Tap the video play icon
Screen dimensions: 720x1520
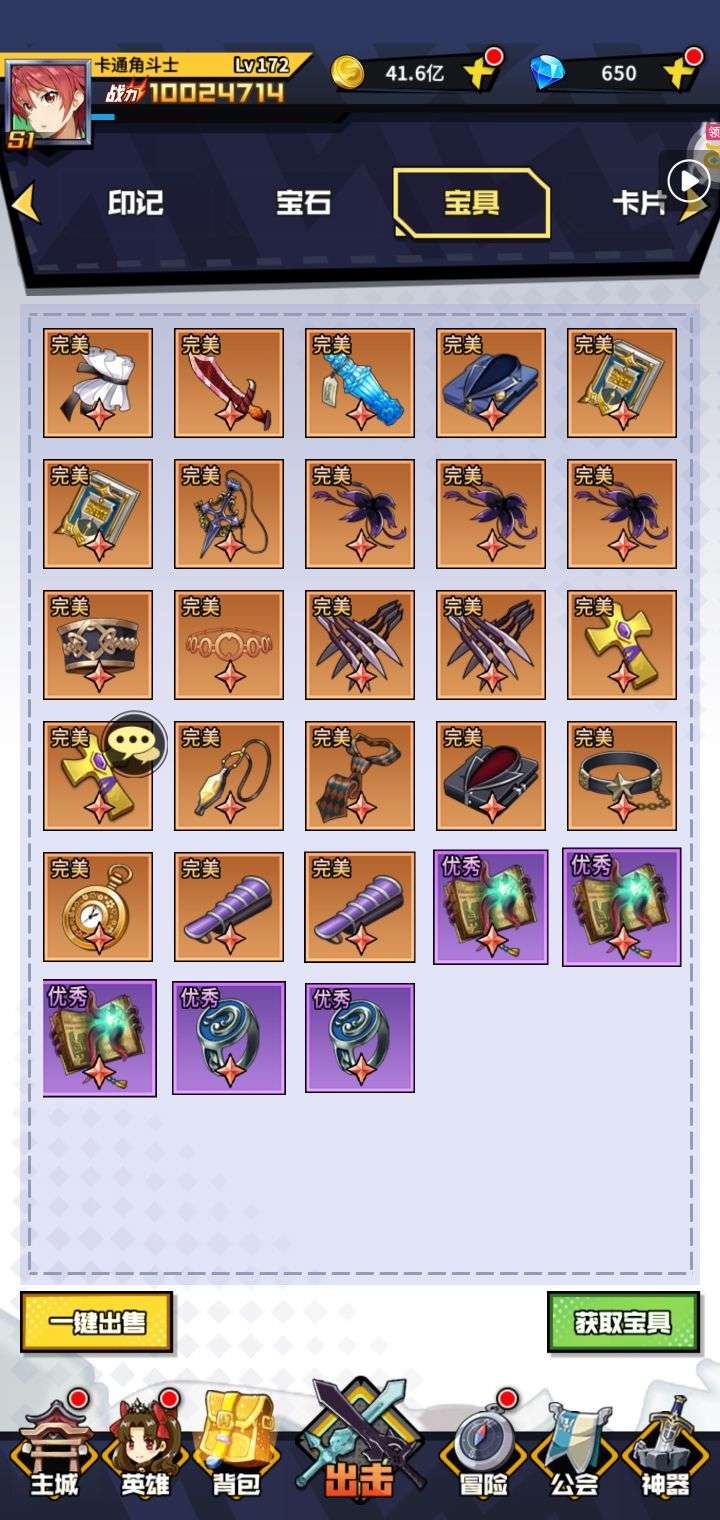click(x=689, y=181)
